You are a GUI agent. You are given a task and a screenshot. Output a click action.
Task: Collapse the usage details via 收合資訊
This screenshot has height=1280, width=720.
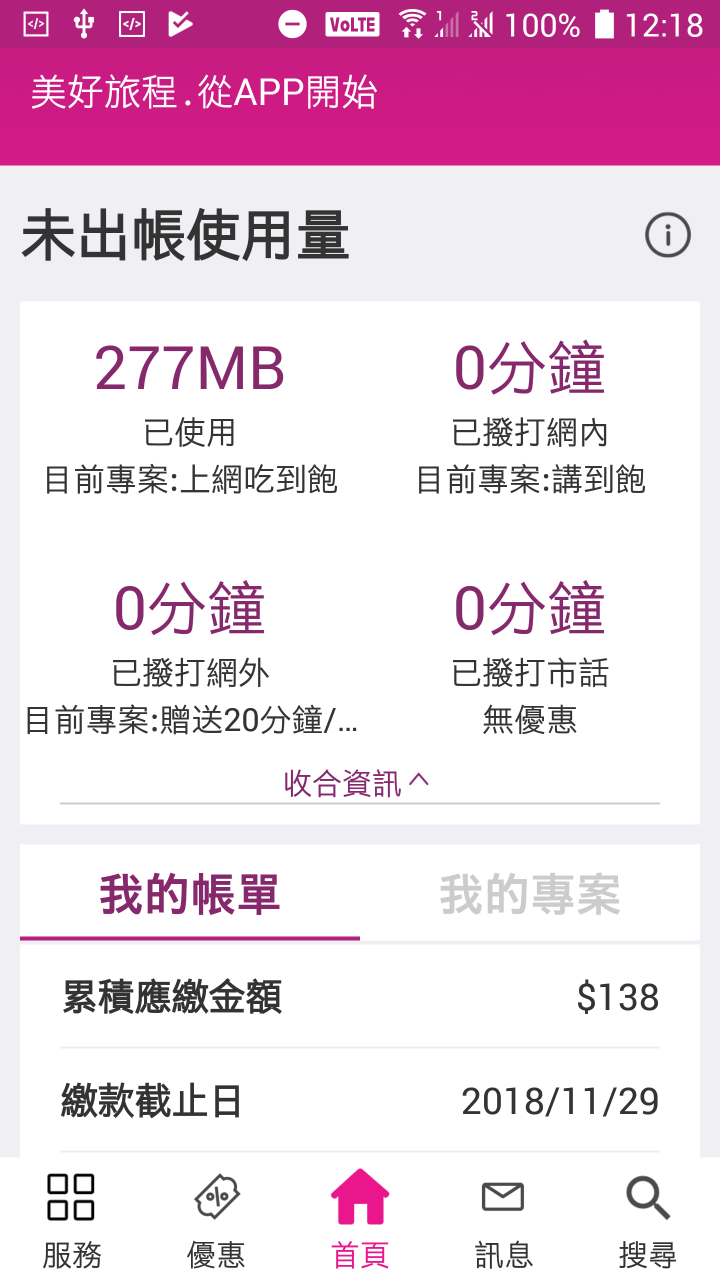[x=358, y=783]
